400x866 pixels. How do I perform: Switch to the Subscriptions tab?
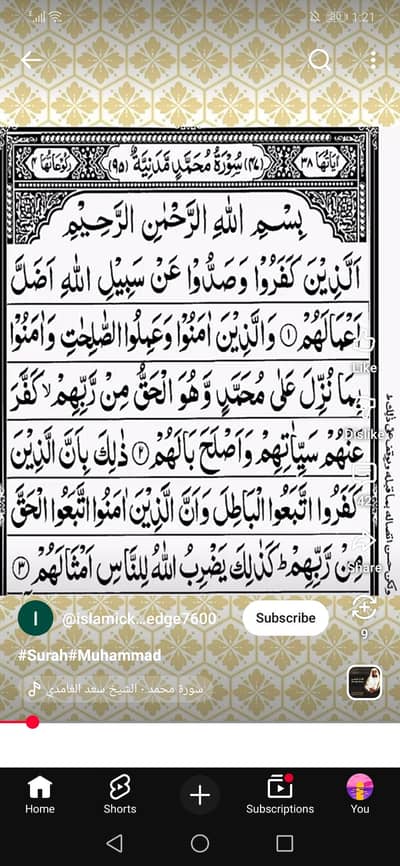pos(280,795)
